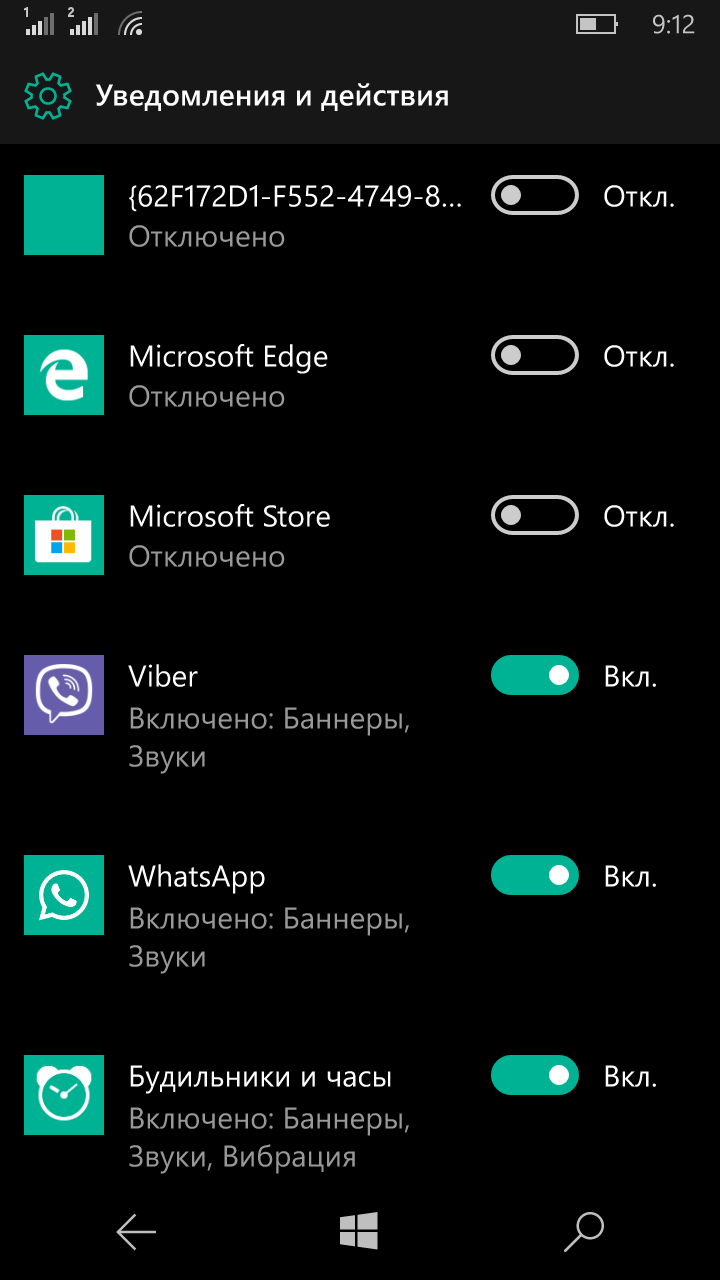
Task: Turn off Будильники и часы notifications toggle
Action: tap(535, 1076)
